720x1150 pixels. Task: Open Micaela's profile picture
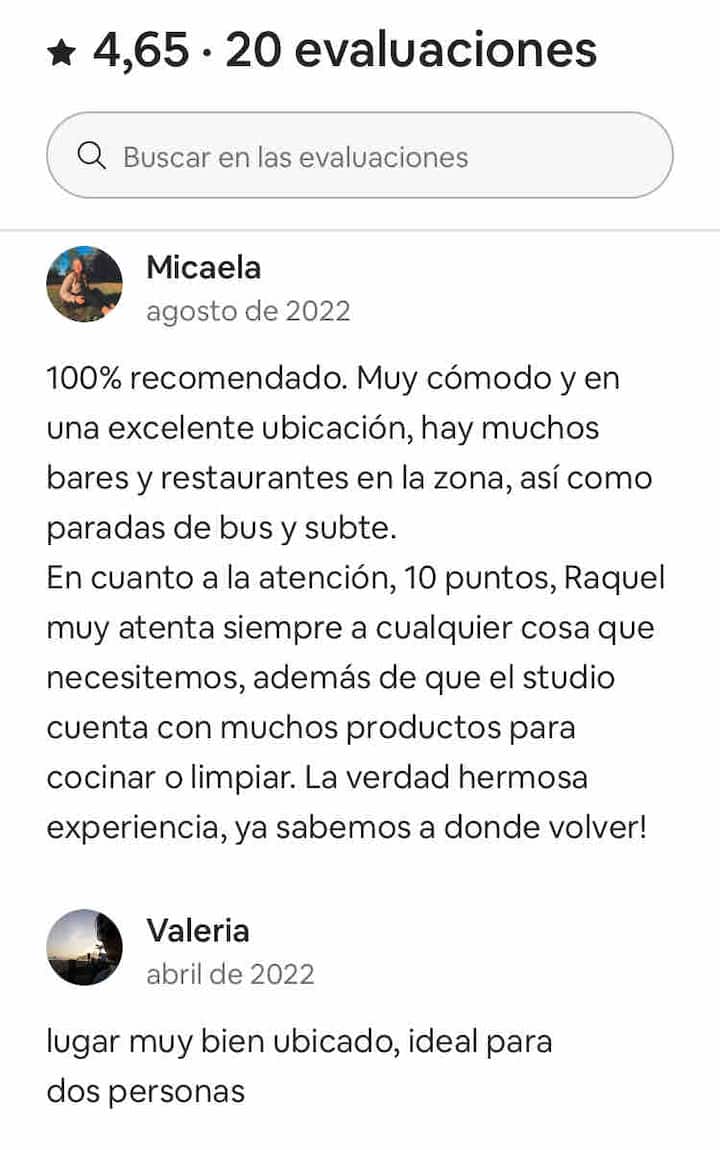pos(84,284)
